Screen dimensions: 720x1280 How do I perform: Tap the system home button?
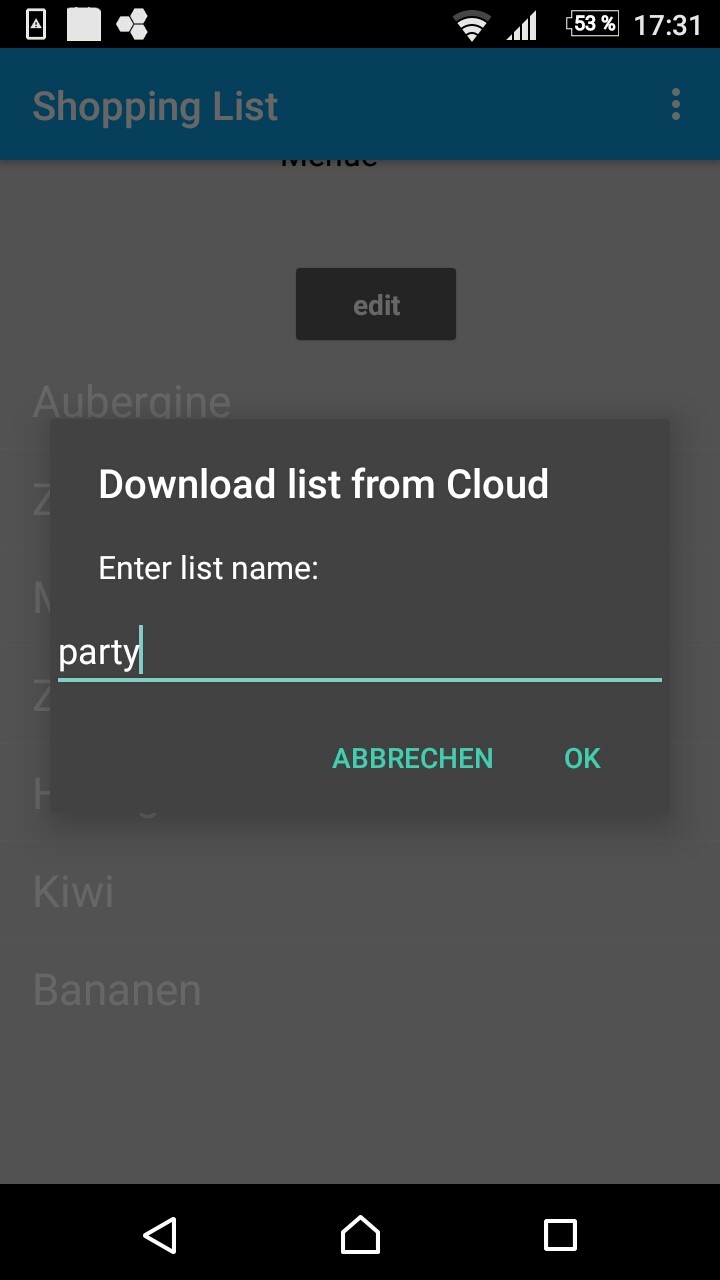click(x=360, y=1235)
